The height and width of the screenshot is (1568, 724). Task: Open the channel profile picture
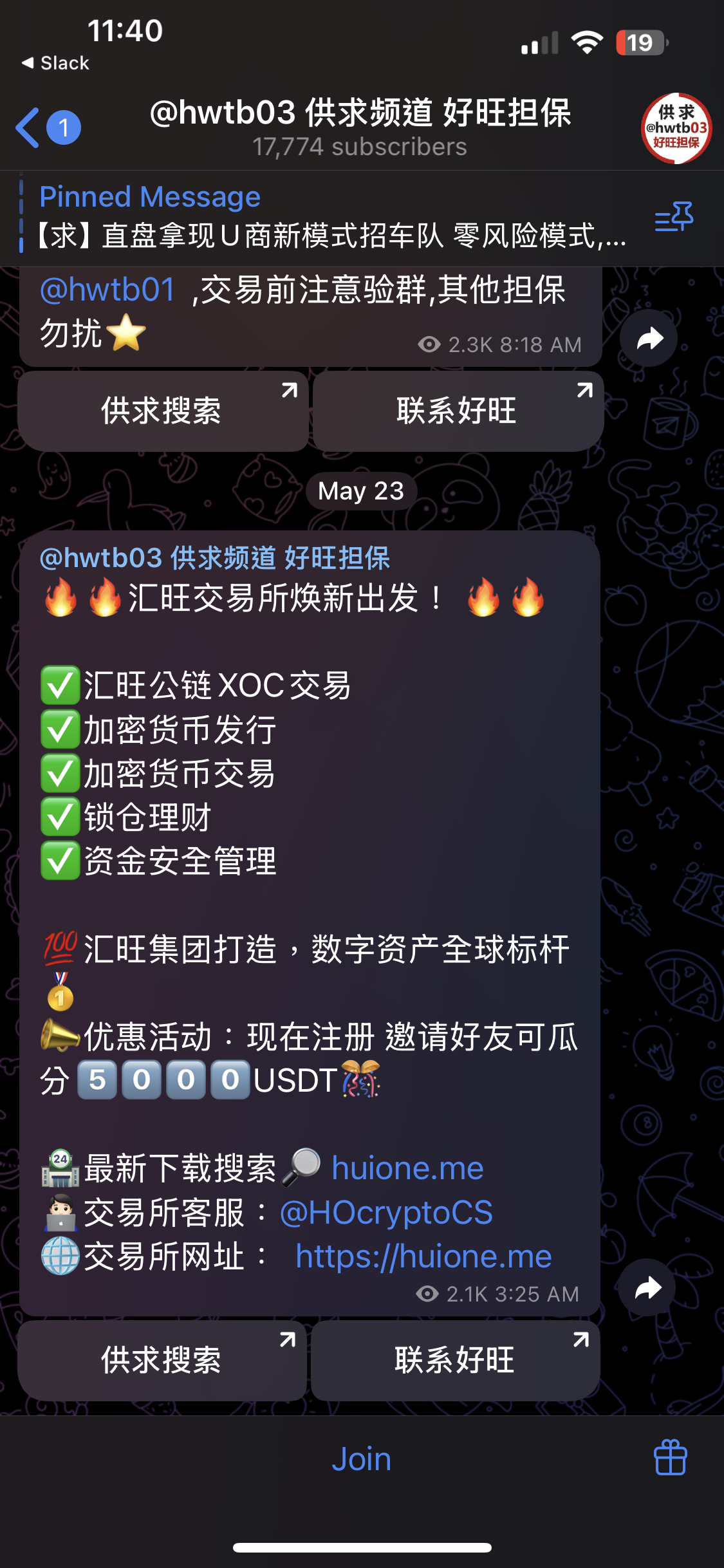pyautogui.click(x=676, y=127)
